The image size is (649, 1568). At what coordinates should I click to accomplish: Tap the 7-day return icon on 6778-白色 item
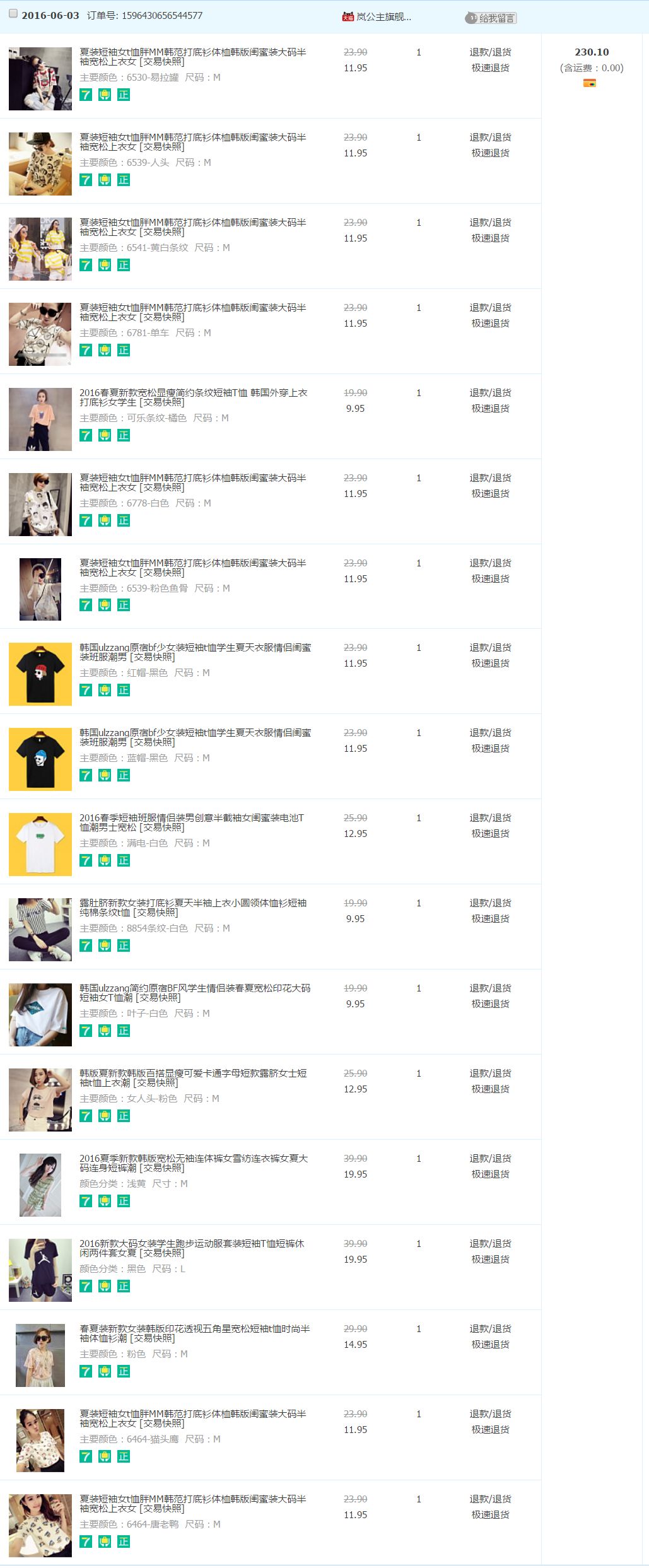[x=86, y=520]
